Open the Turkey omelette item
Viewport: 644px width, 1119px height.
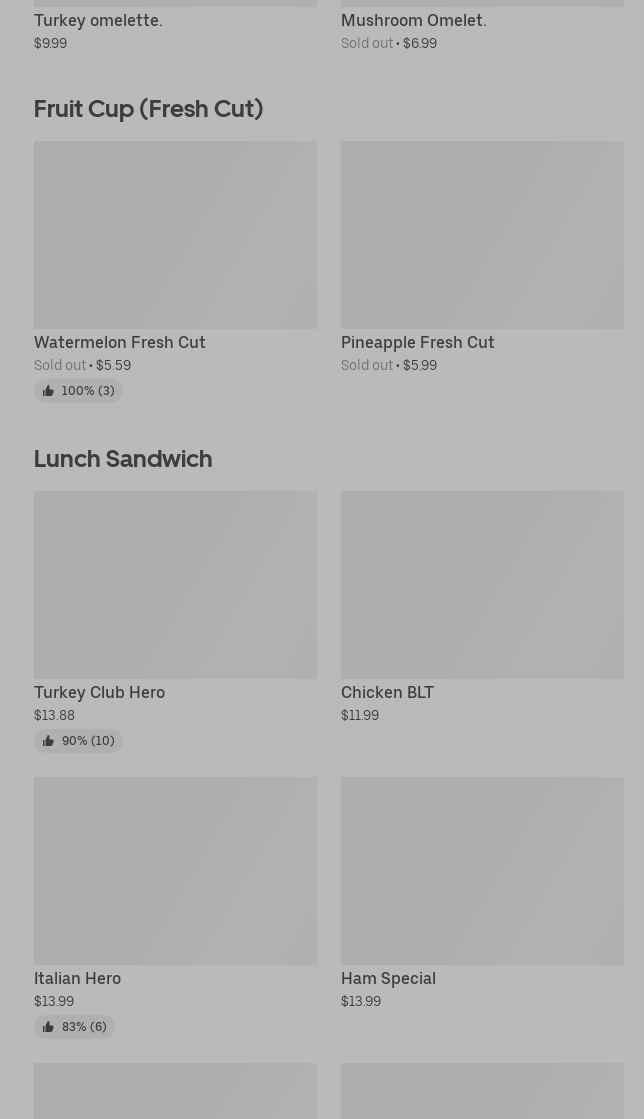[98, 21]
